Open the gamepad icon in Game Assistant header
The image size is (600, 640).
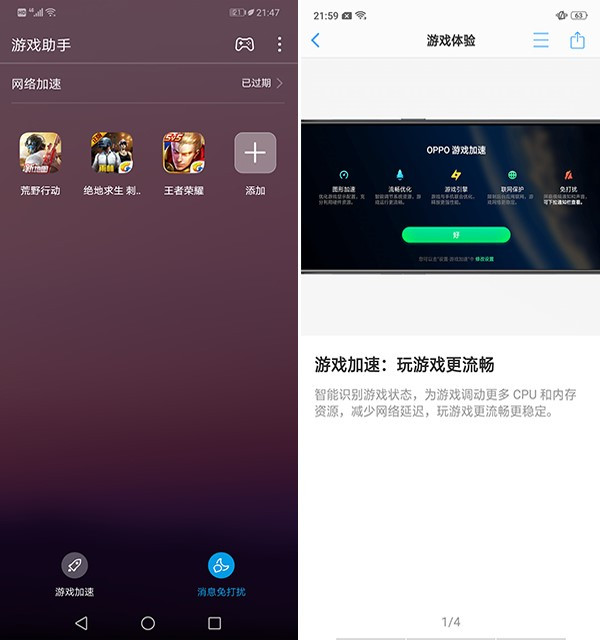click(244, 45)
